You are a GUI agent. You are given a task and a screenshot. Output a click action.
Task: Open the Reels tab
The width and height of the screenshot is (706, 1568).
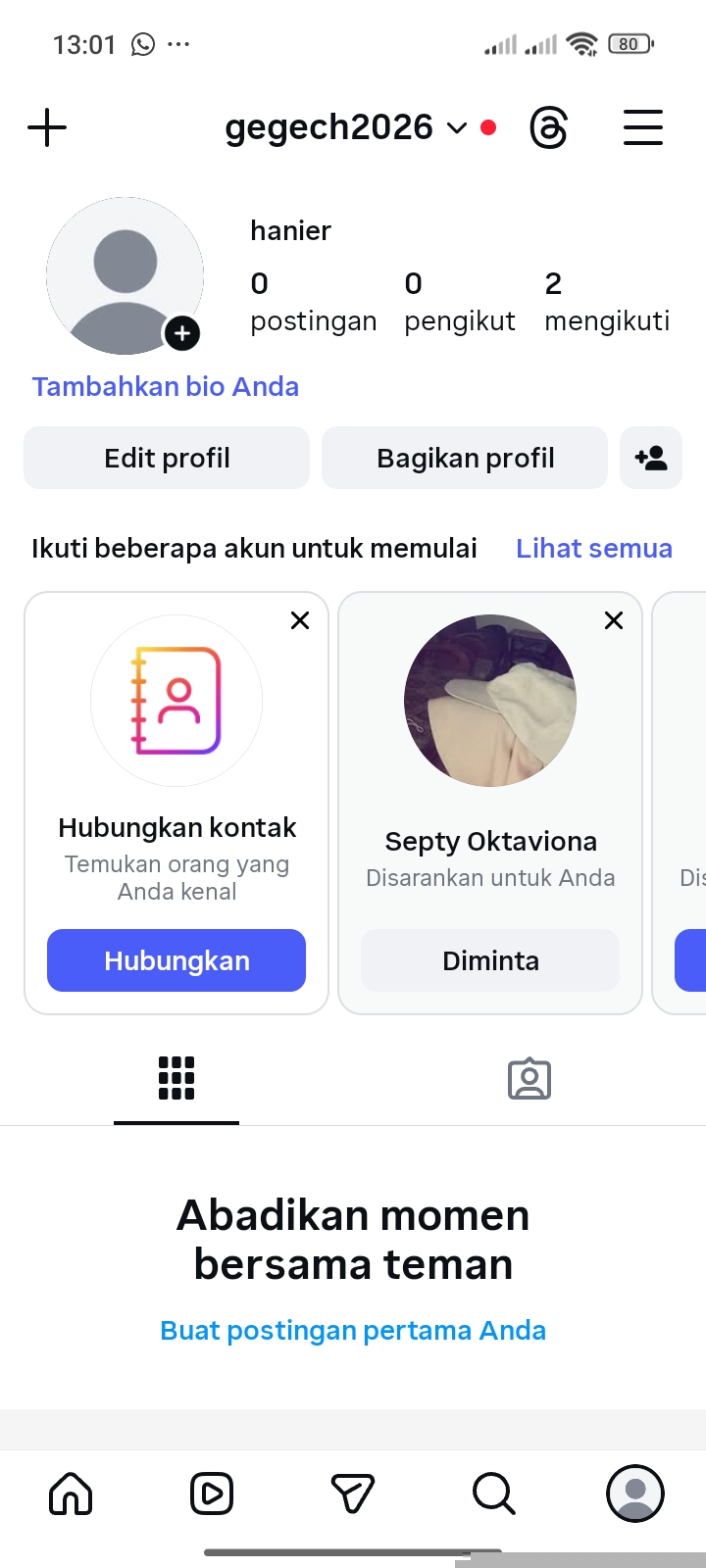[x=212, y=1494]
